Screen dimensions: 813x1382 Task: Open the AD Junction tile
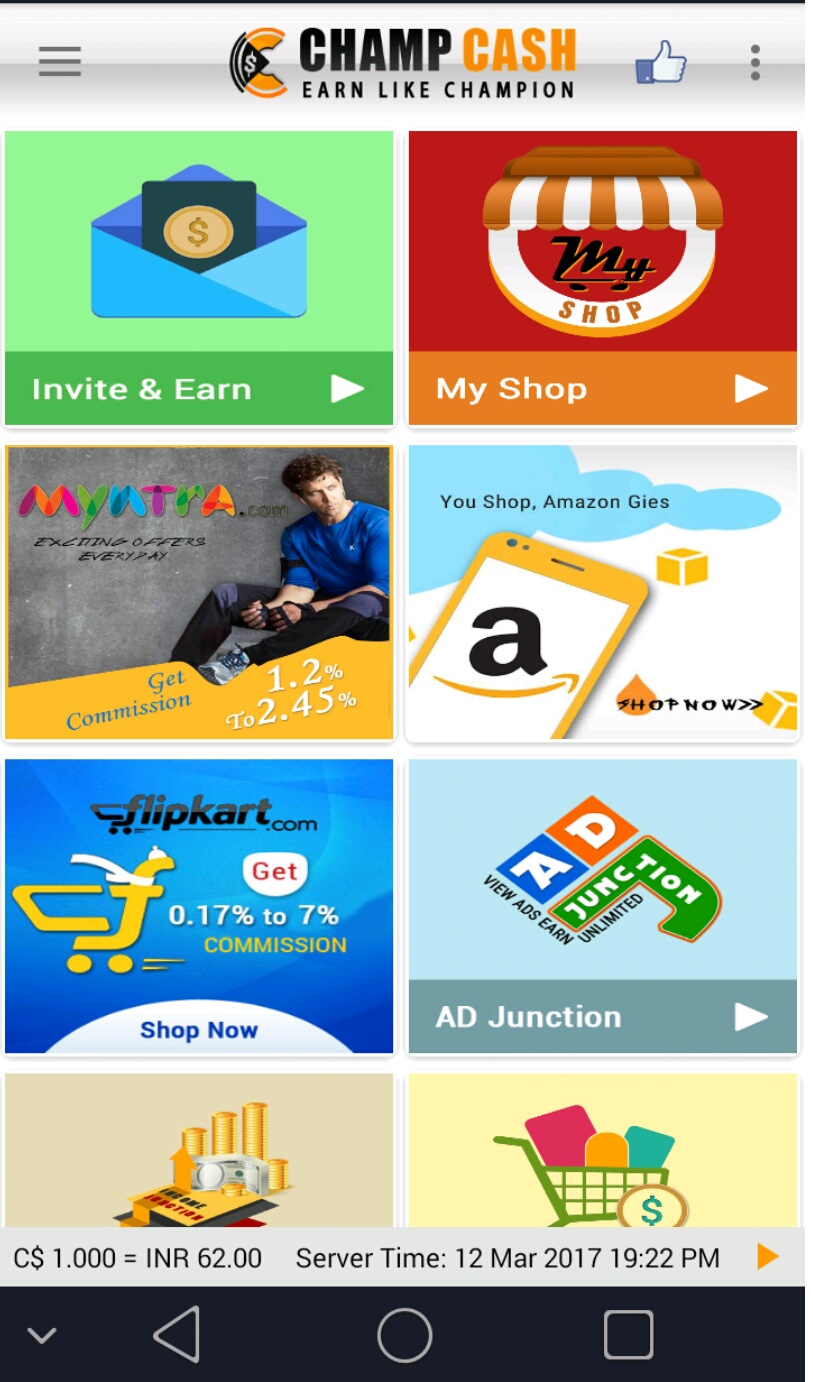pos(603,906)
